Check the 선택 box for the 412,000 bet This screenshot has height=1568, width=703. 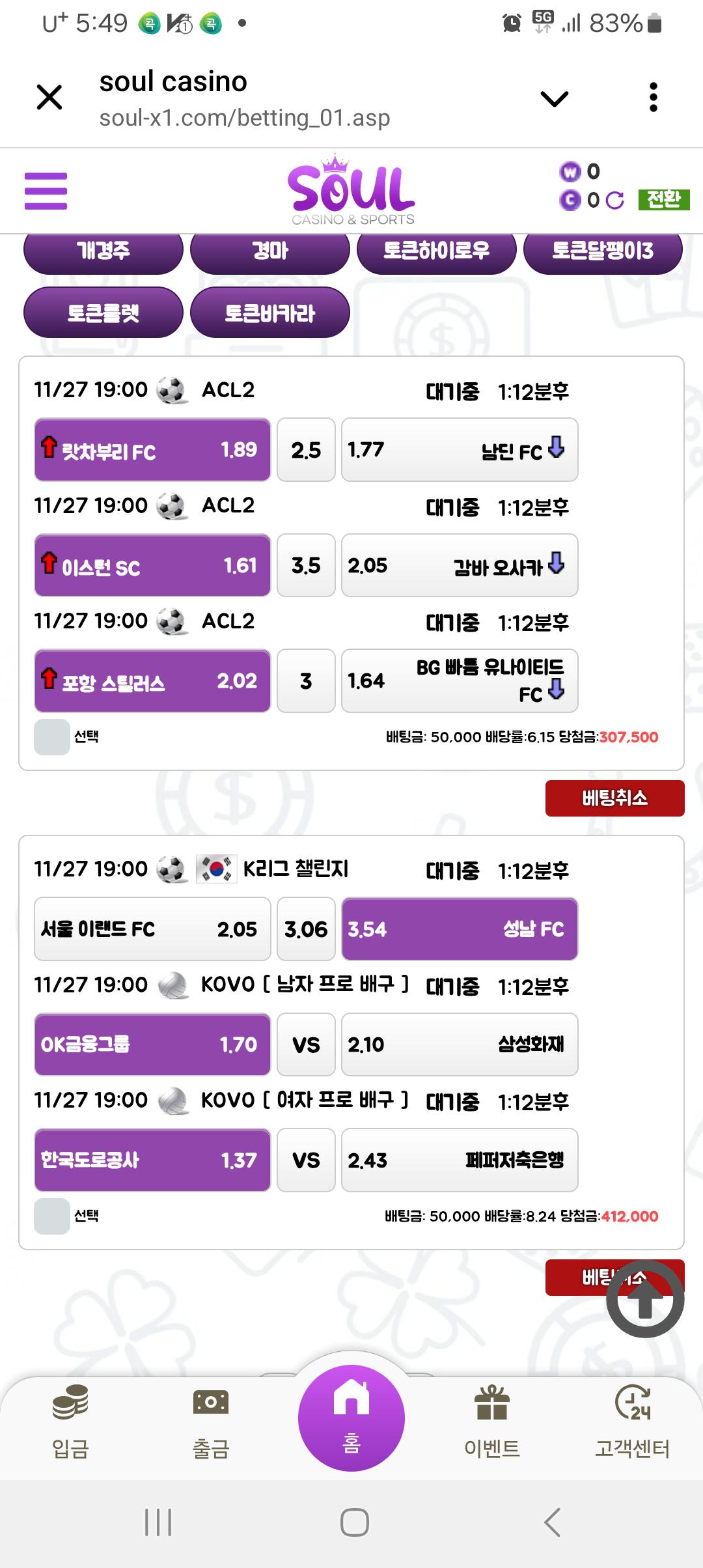tap(52, 1216)
